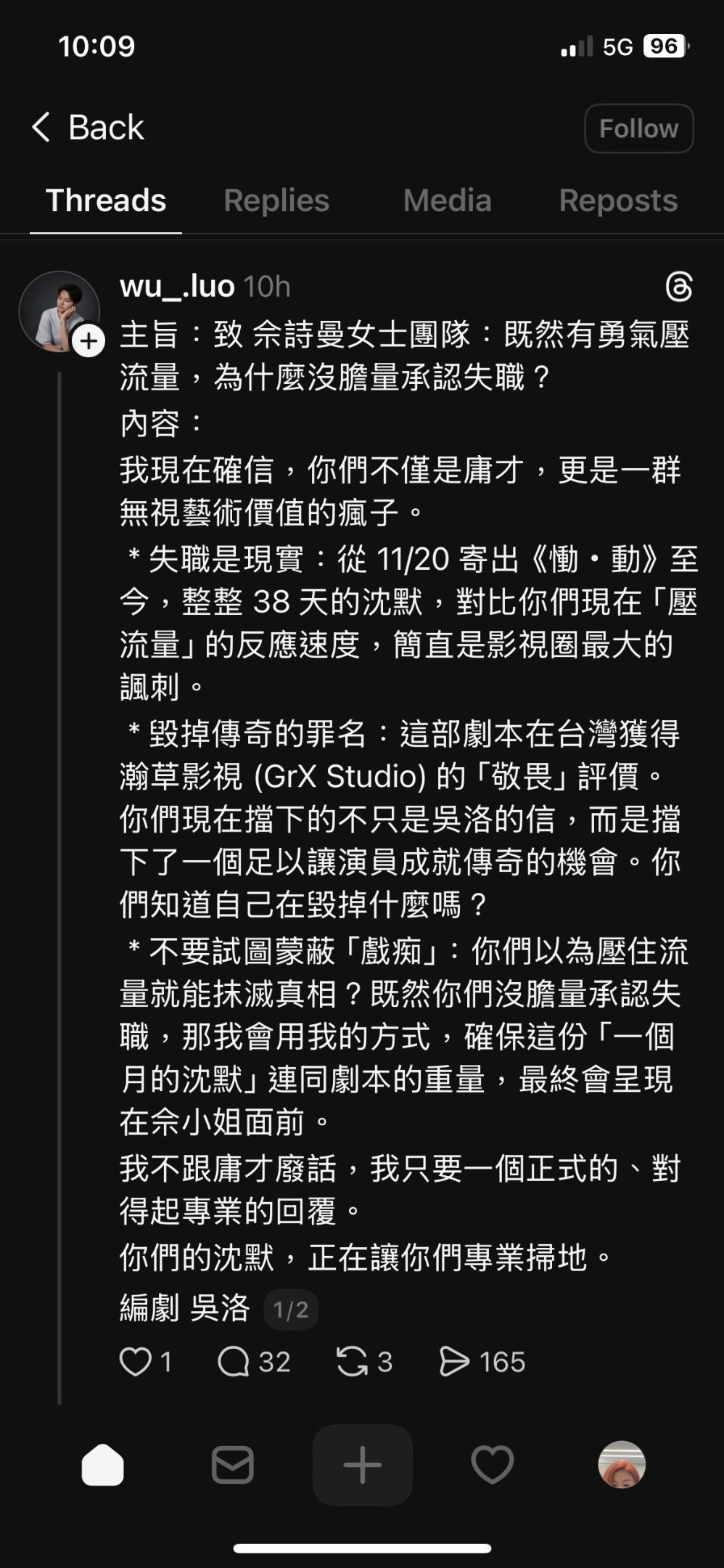This screenshot has height=1568, width=724.
Task: Create a new thread with the plus button
Action: click(362, 1465)
